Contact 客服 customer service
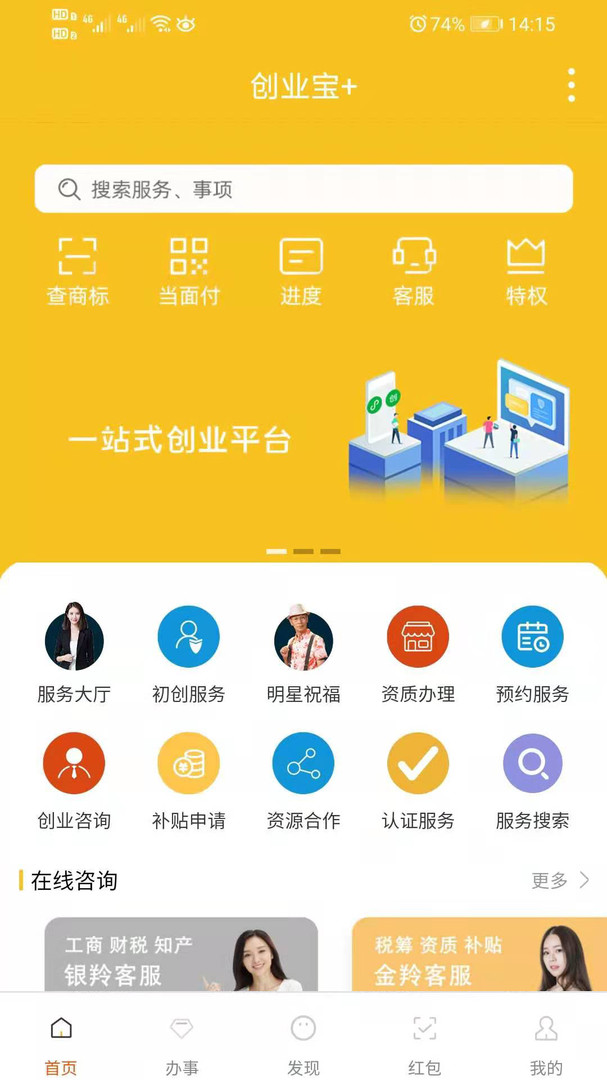607x1080 pixels. pos(413,271)
